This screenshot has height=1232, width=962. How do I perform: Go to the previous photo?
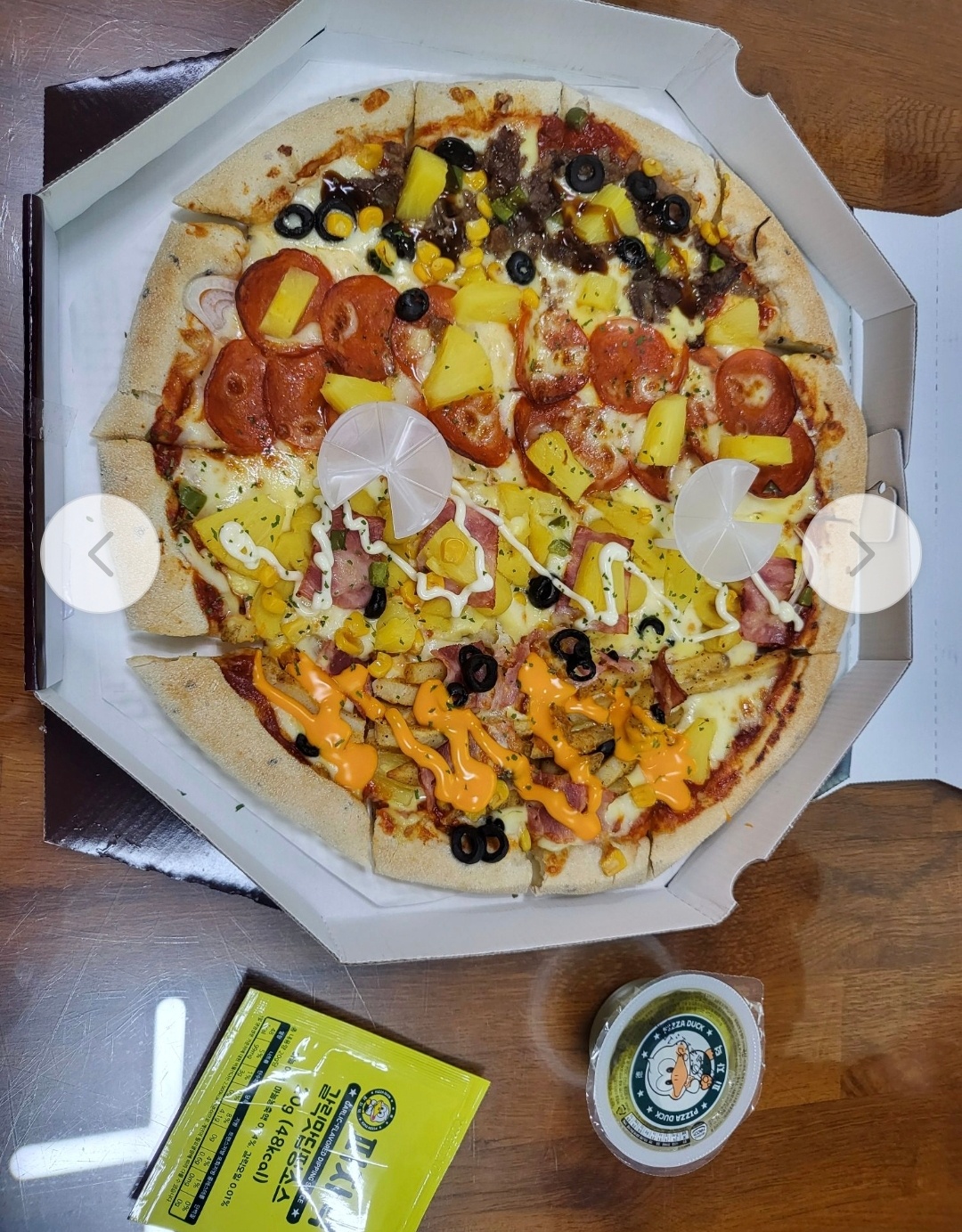(x=100, y=554)
